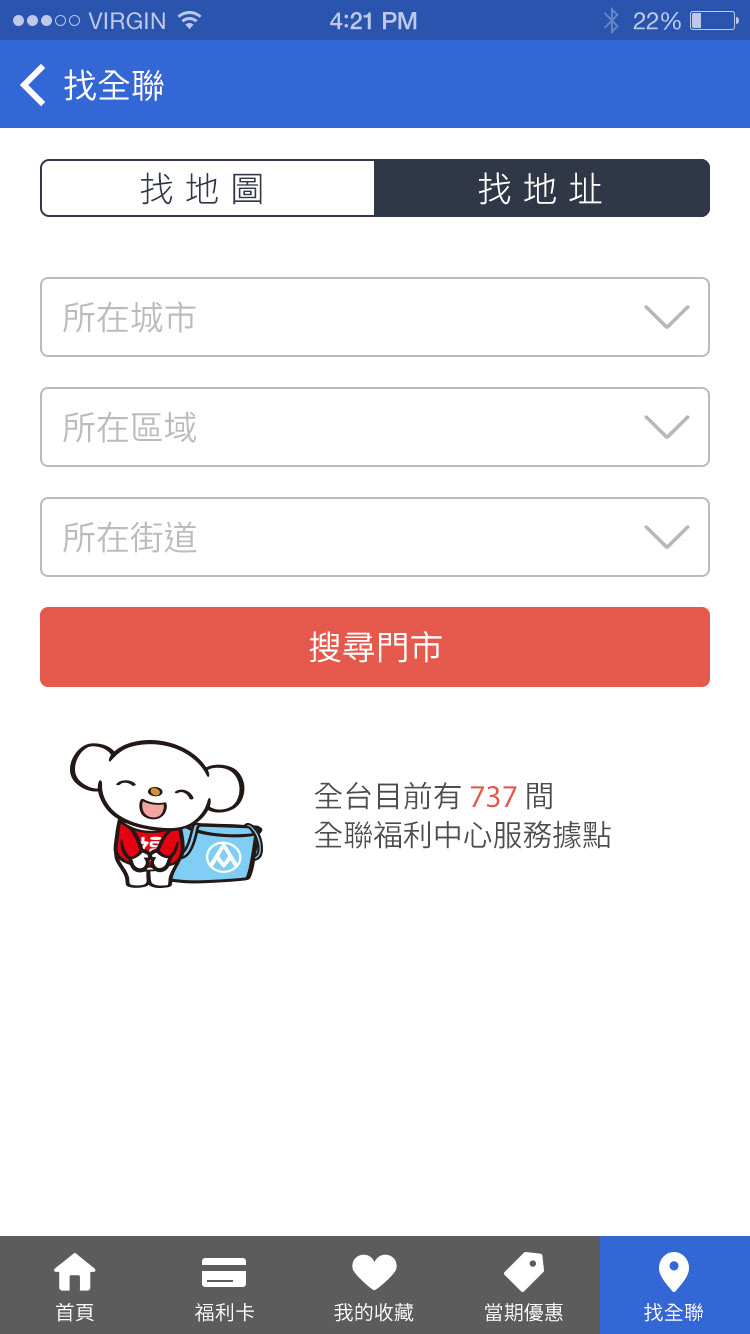View 我的收藏 favorites tab
Viewport: 750px width, 1334px height.
[x=375, y=1285]
